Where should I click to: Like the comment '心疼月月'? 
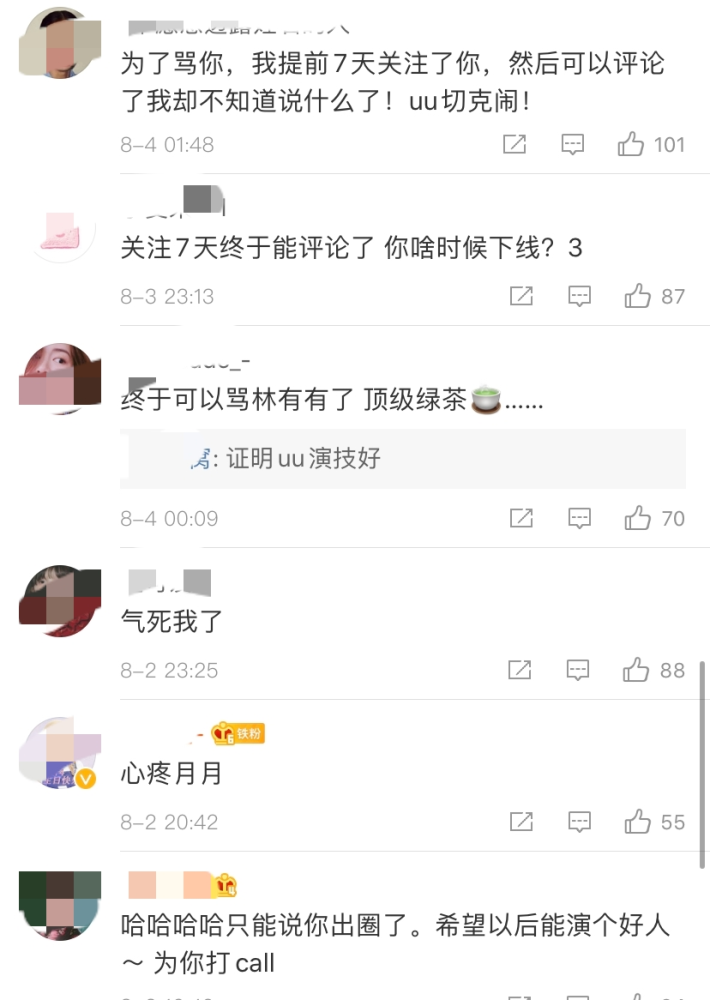click(638, 822)
